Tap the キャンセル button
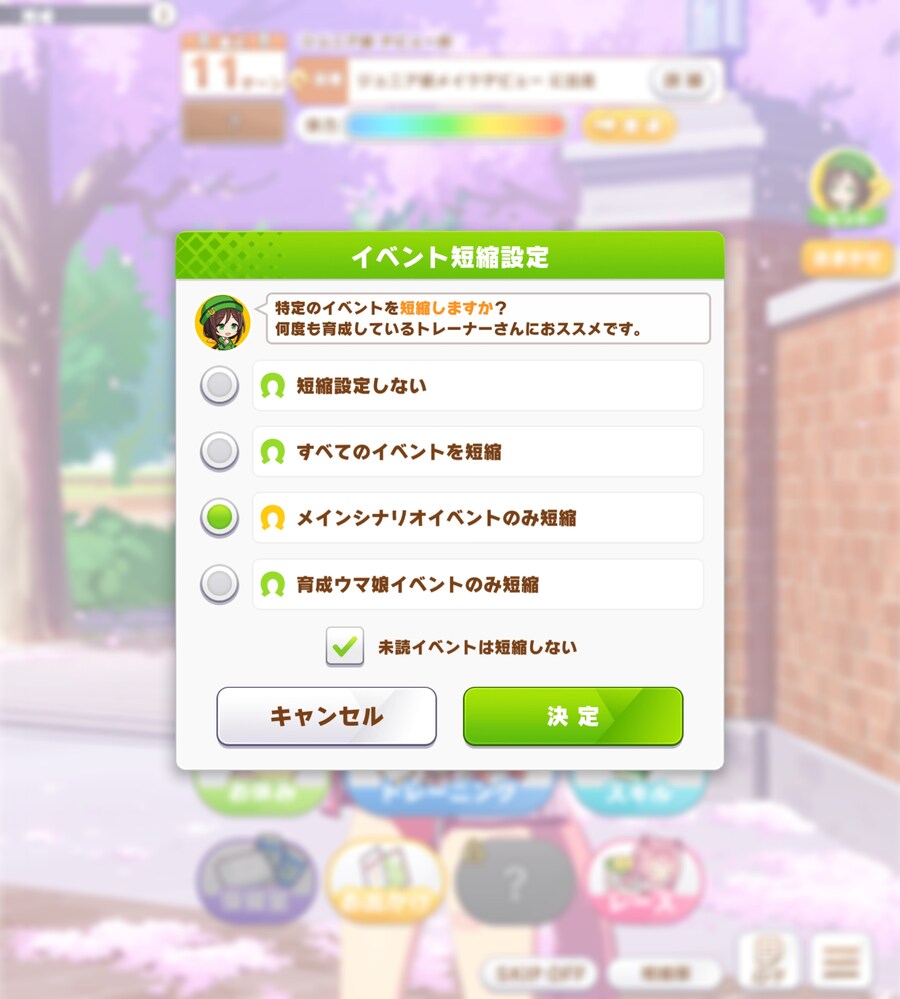The image size is (900, 999). pyautogui.click(x=326, y=716)
